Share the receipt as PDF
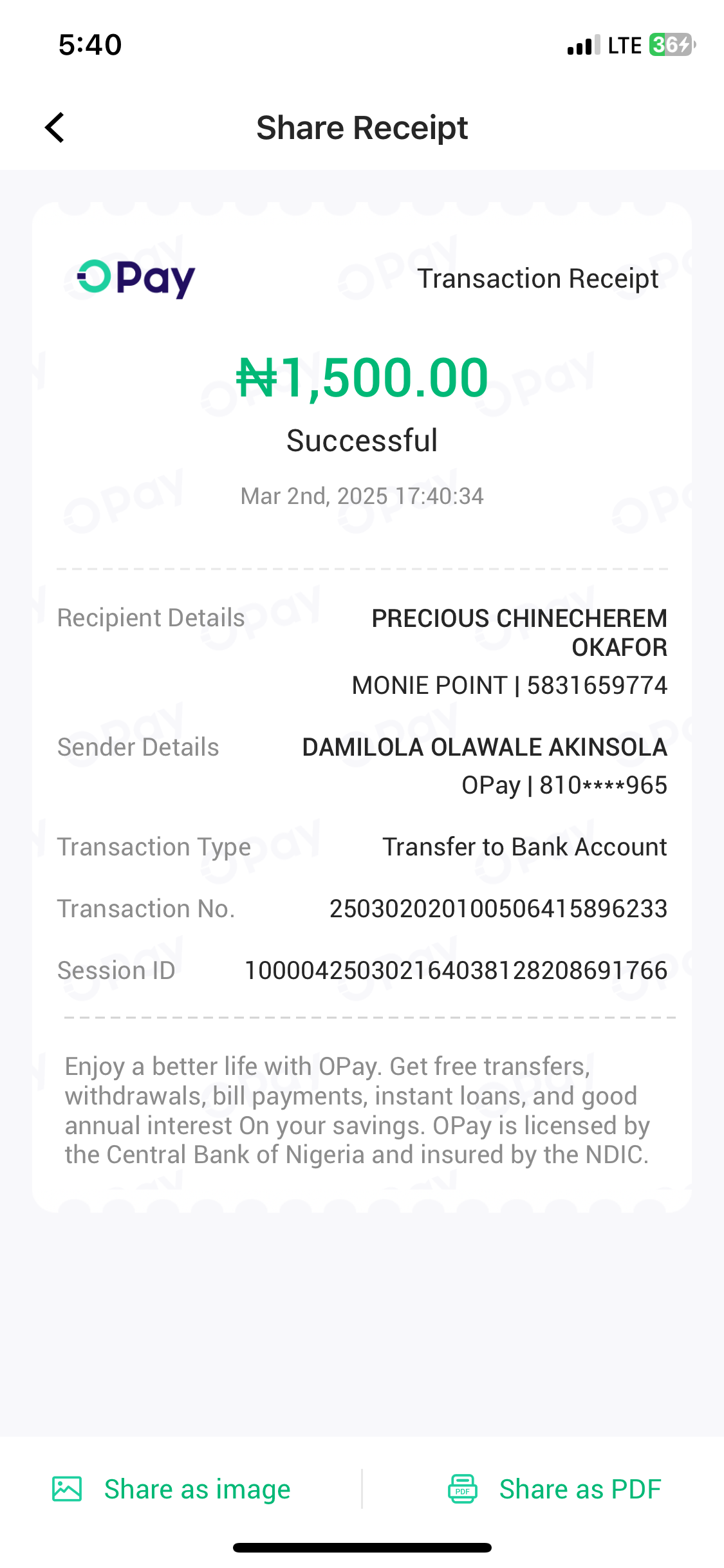The width and height of the screenshot is (724, 1568). click(555, 1489)
